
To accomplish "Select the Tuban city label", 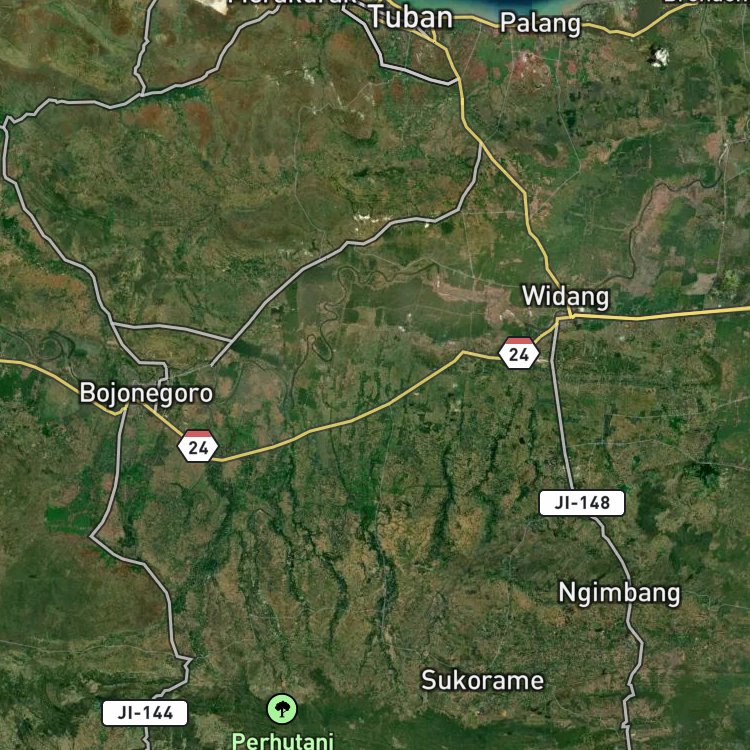I will click(x=411, y=18).
